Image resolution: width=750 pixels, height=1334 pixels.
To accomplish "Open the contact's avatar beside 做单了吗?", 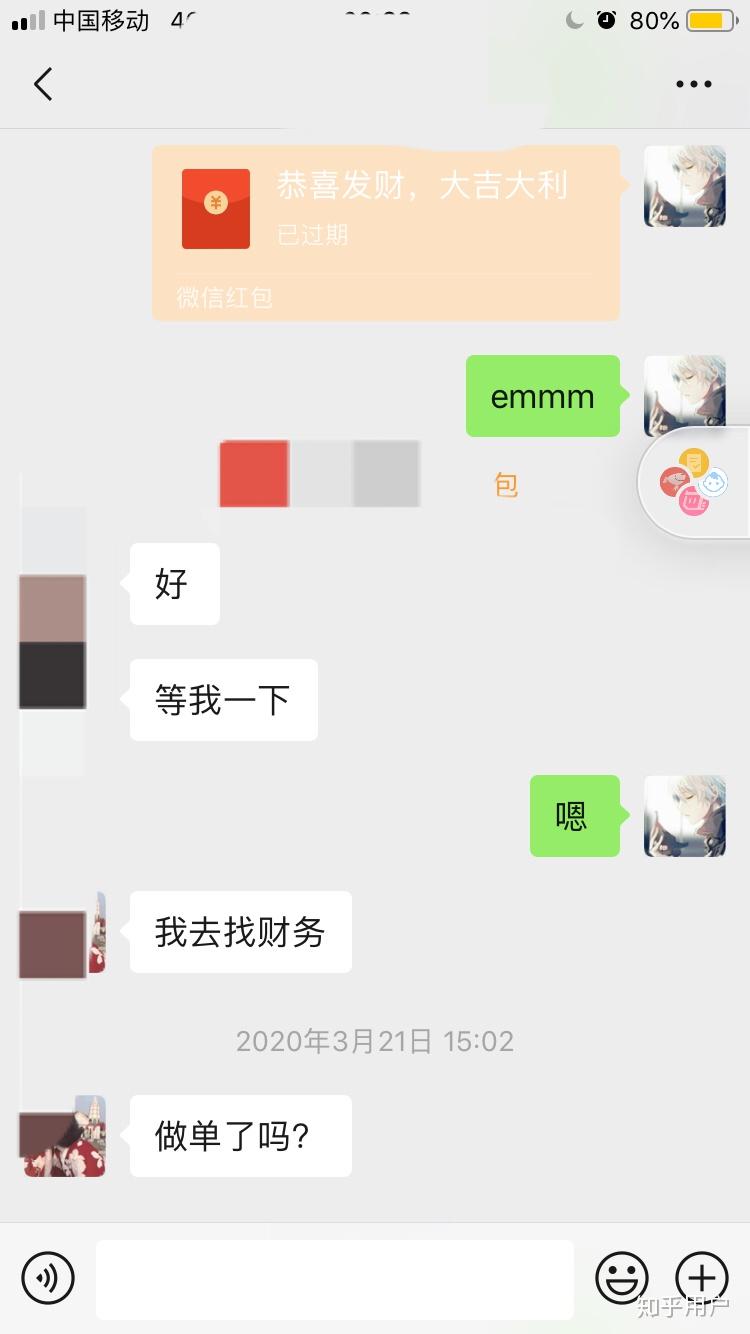I will tap(63, 1136).
